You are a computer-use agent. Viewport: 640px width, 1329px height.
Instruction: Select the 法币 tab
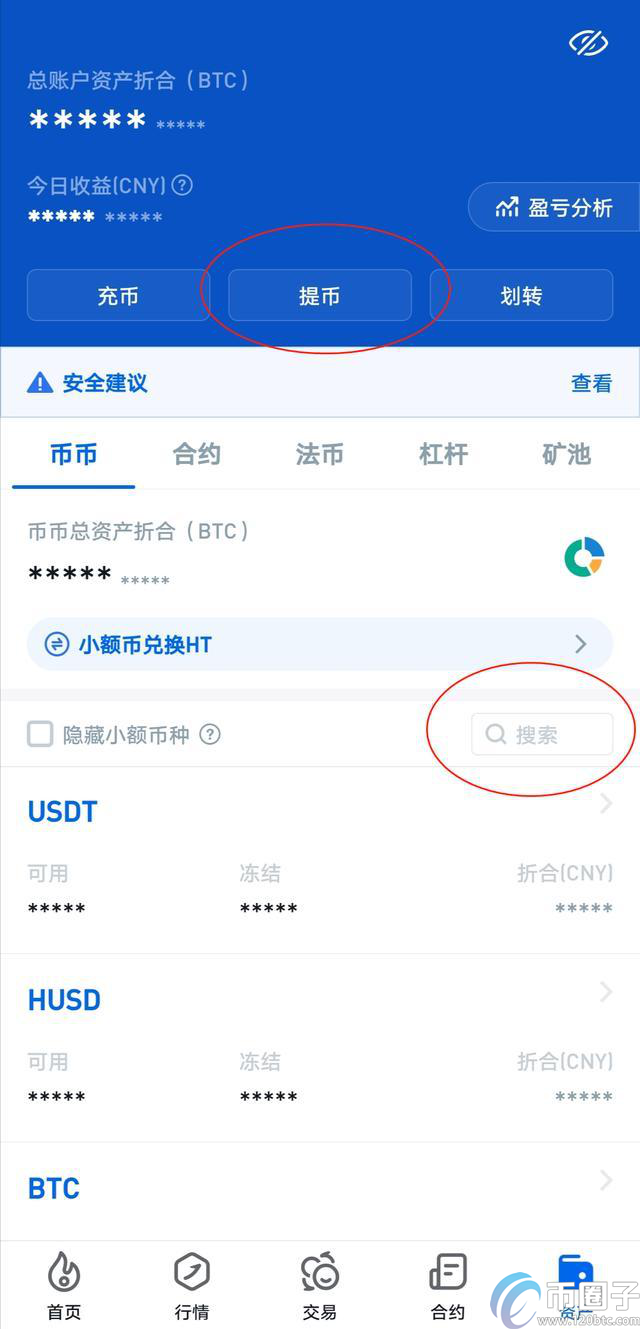319,455
